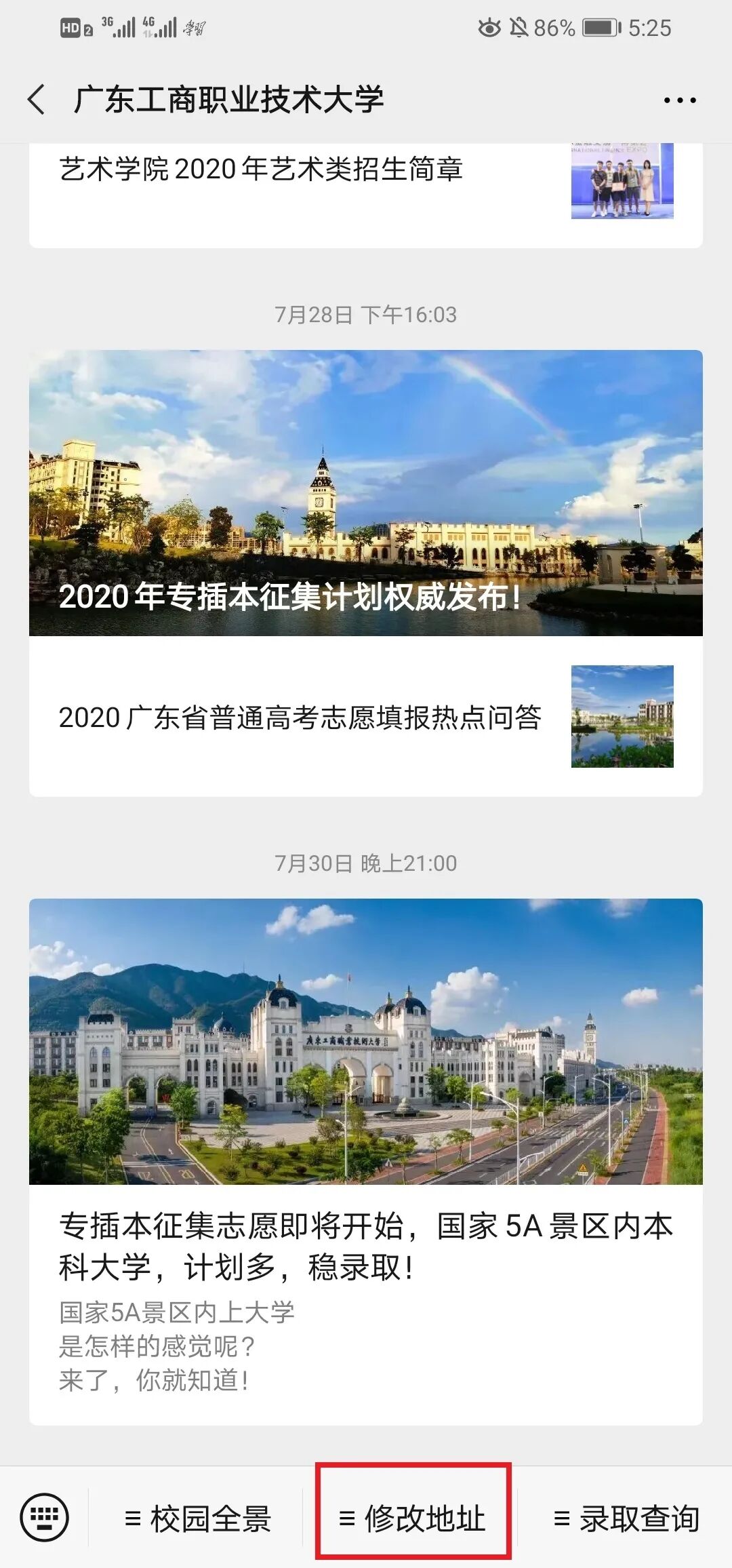The image size is (732, 1568).
Task: Go back from 广东工商职业技术大学 account page
Action: click(x=37, y=100)
